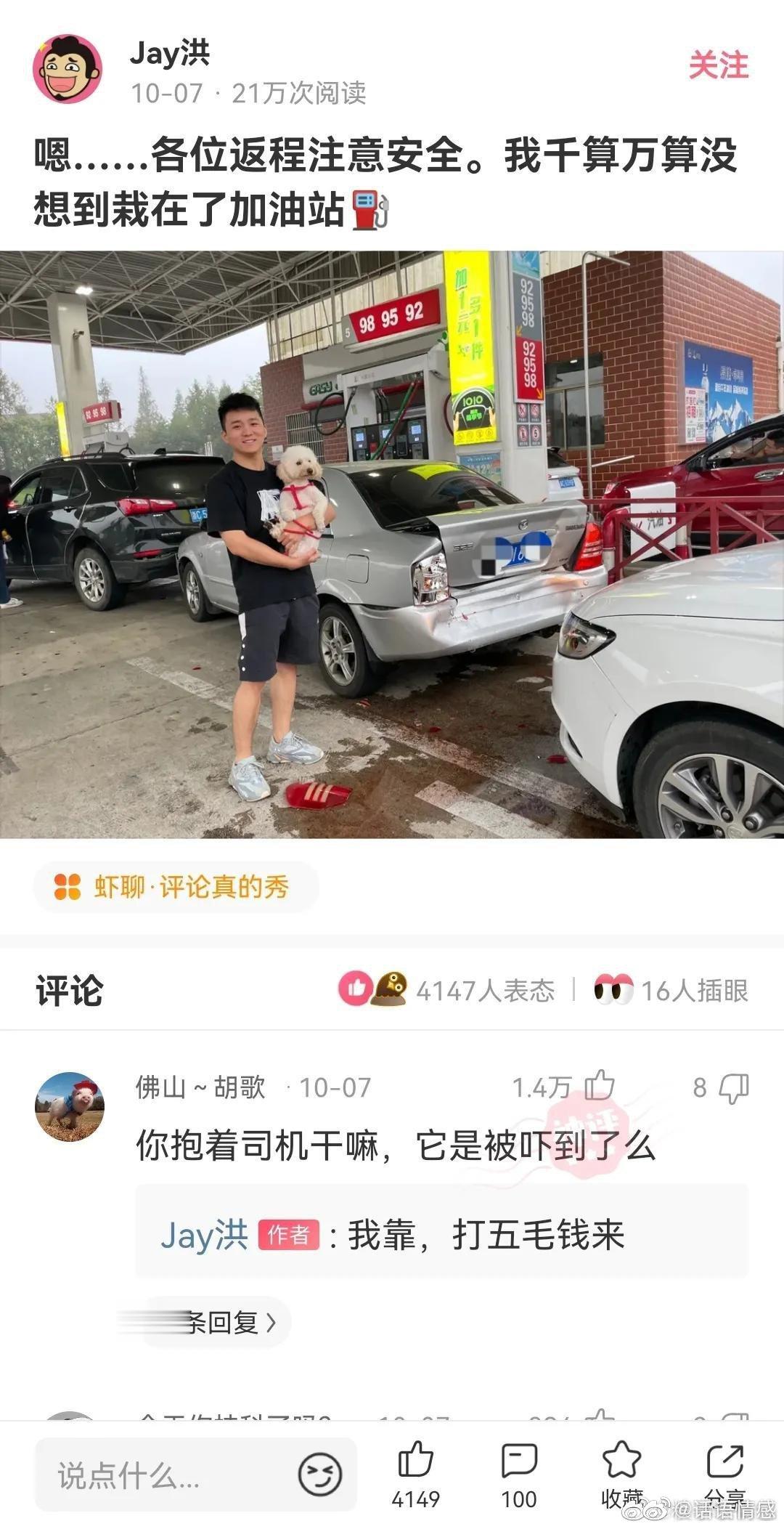The height and width of the screenshot is (1529, 784).
Task: Open 佛山~胡歌's pig avatar
Action: point(70,1106)
